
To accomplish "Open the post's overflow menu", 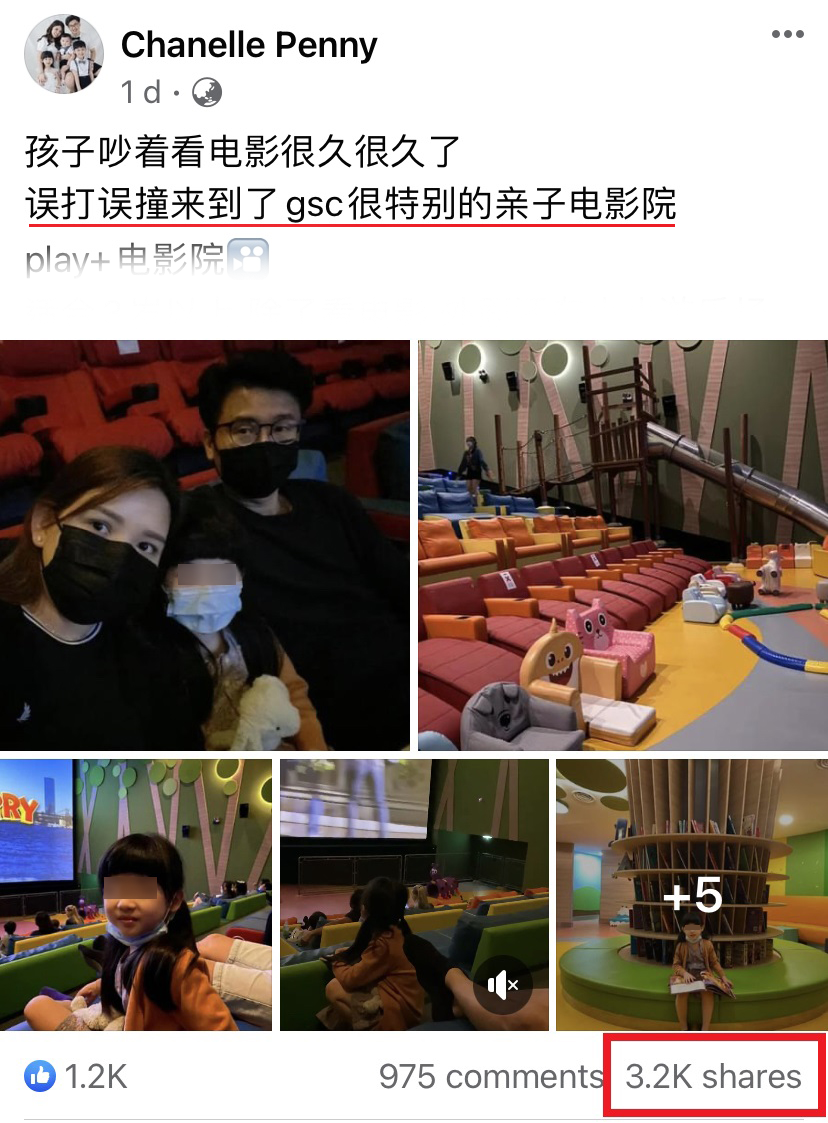I will 788,35.
